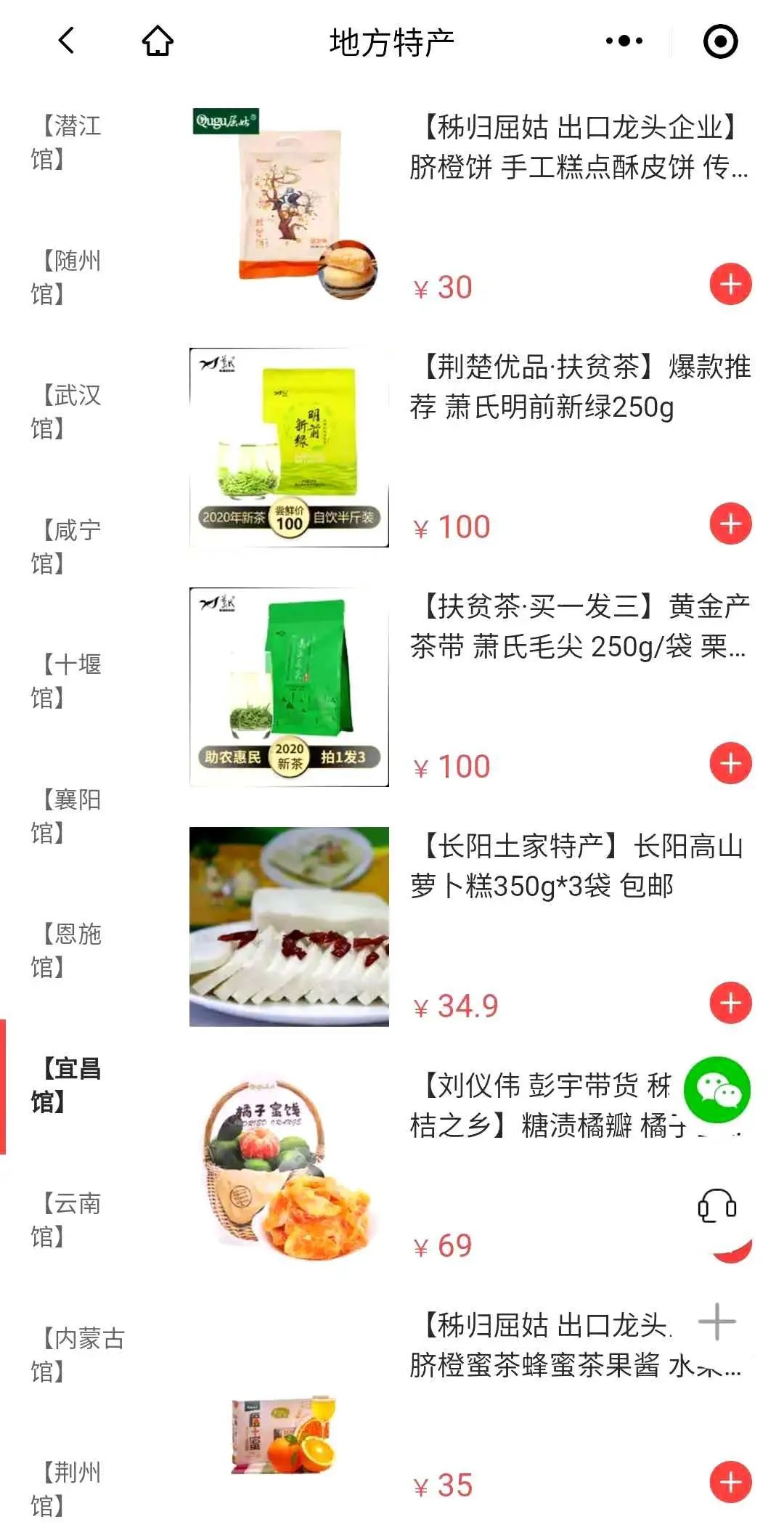Open the home icon in header
Screen dimensions: 784x1527
point(158,41)
